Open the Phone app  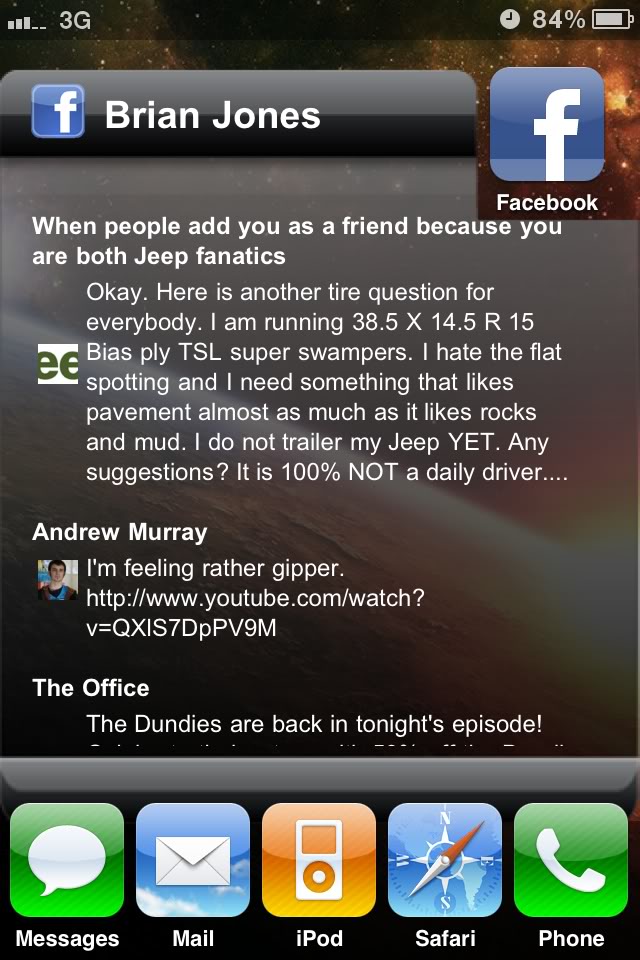[571, 862]
